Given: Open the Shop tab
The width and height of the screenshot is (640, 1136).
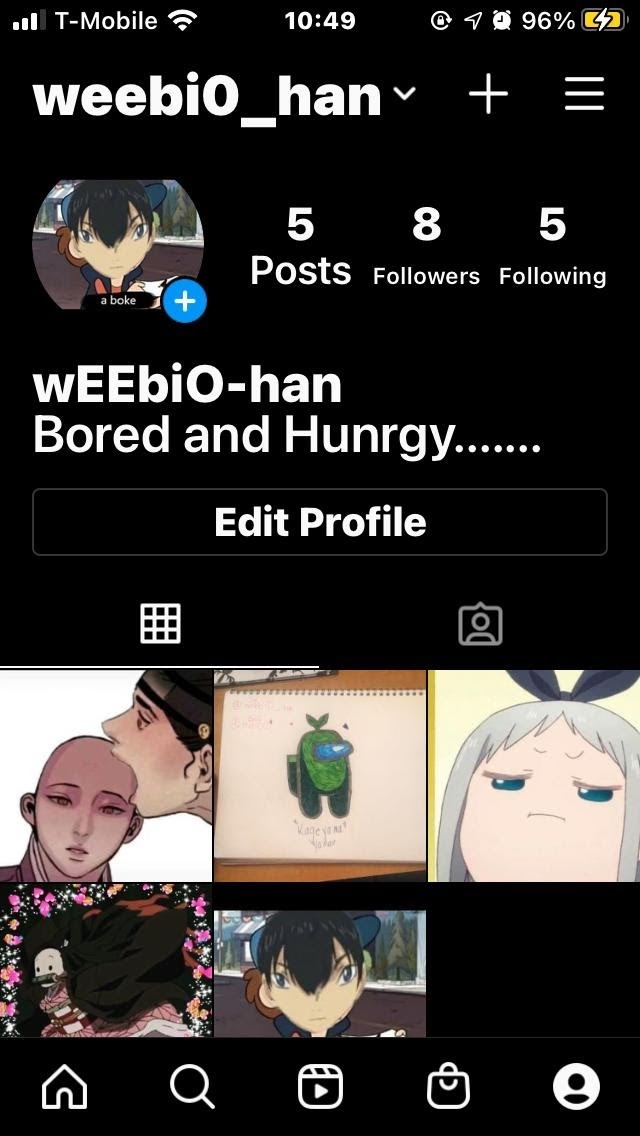Looking at the screenshot, I should 448,1087.
